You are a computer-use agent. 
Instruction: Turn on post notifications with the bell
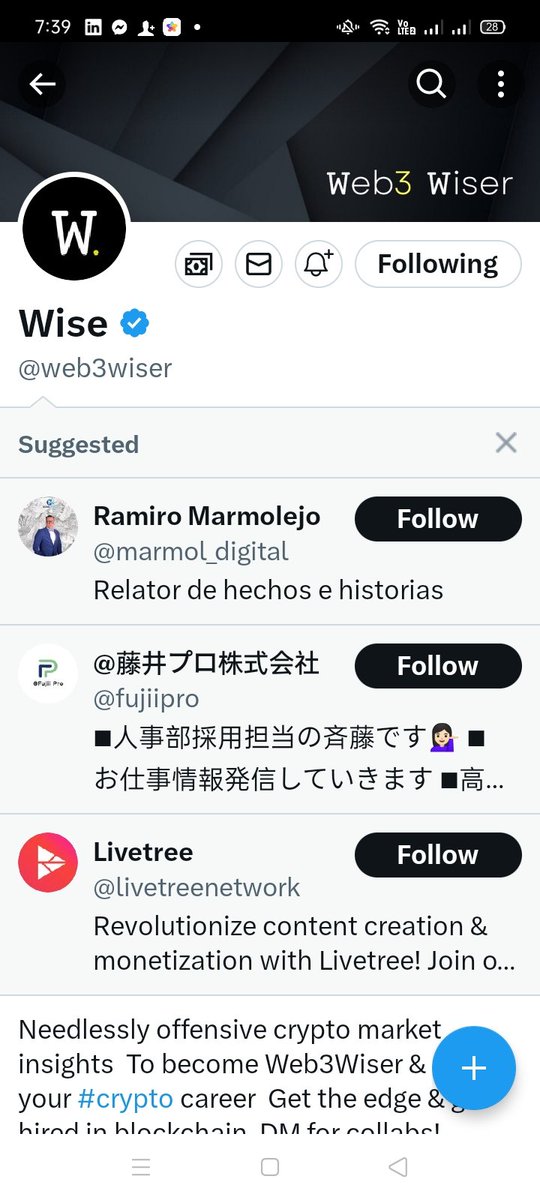click(x=319, y=264)
